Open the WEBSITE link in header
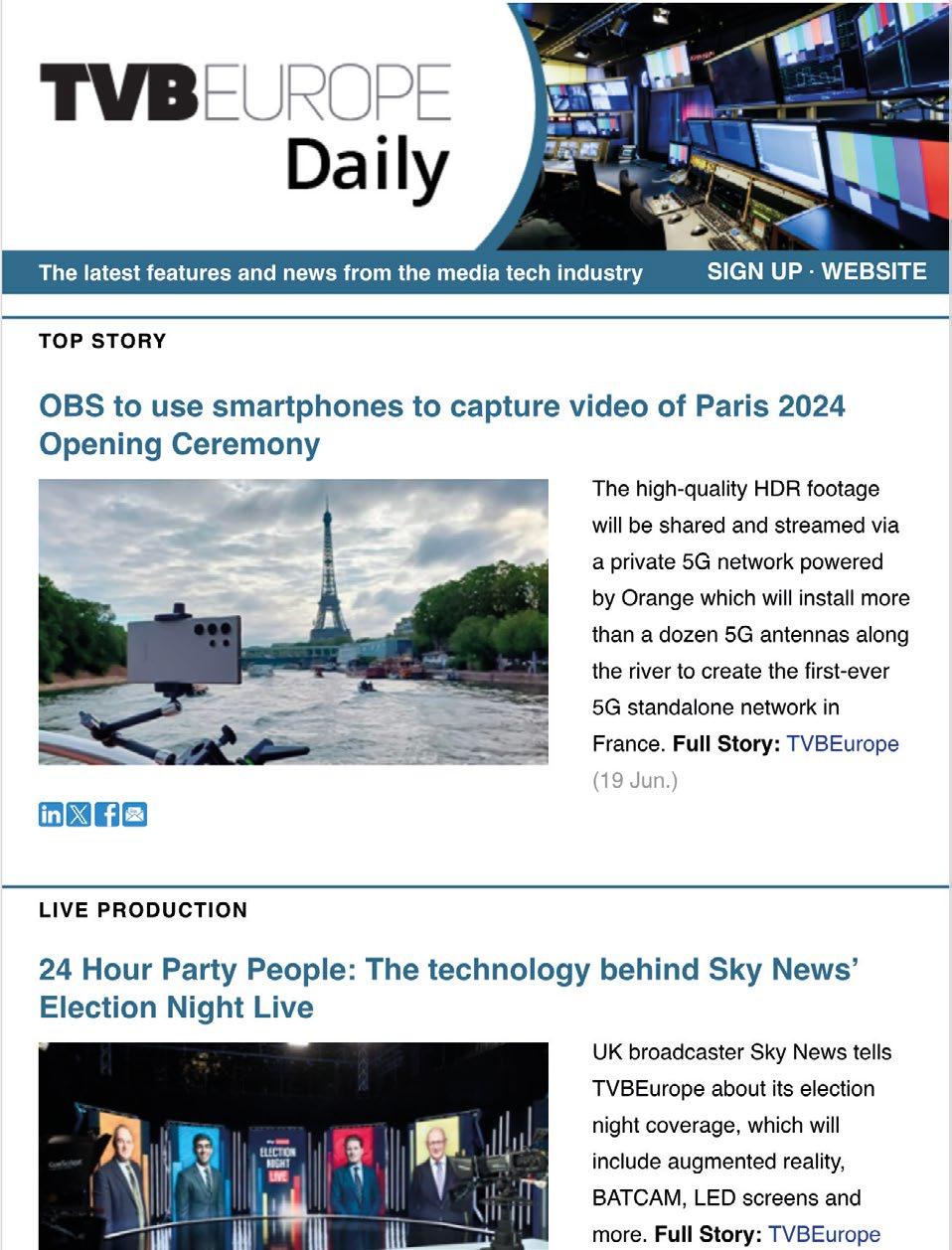 click(873, 271)
